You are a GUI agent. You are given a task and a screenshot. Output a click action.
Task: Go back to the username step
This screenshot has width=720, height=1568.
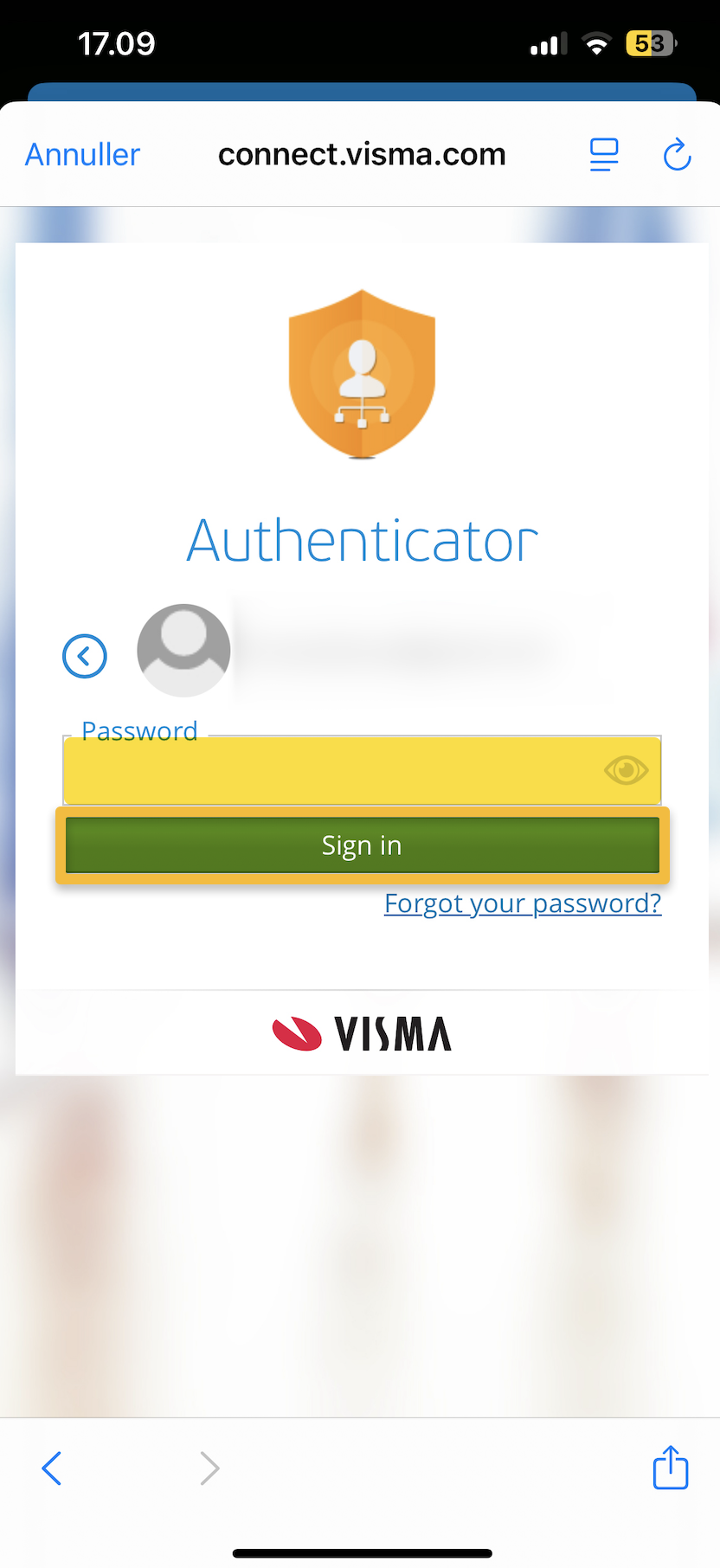coord(85,656)
